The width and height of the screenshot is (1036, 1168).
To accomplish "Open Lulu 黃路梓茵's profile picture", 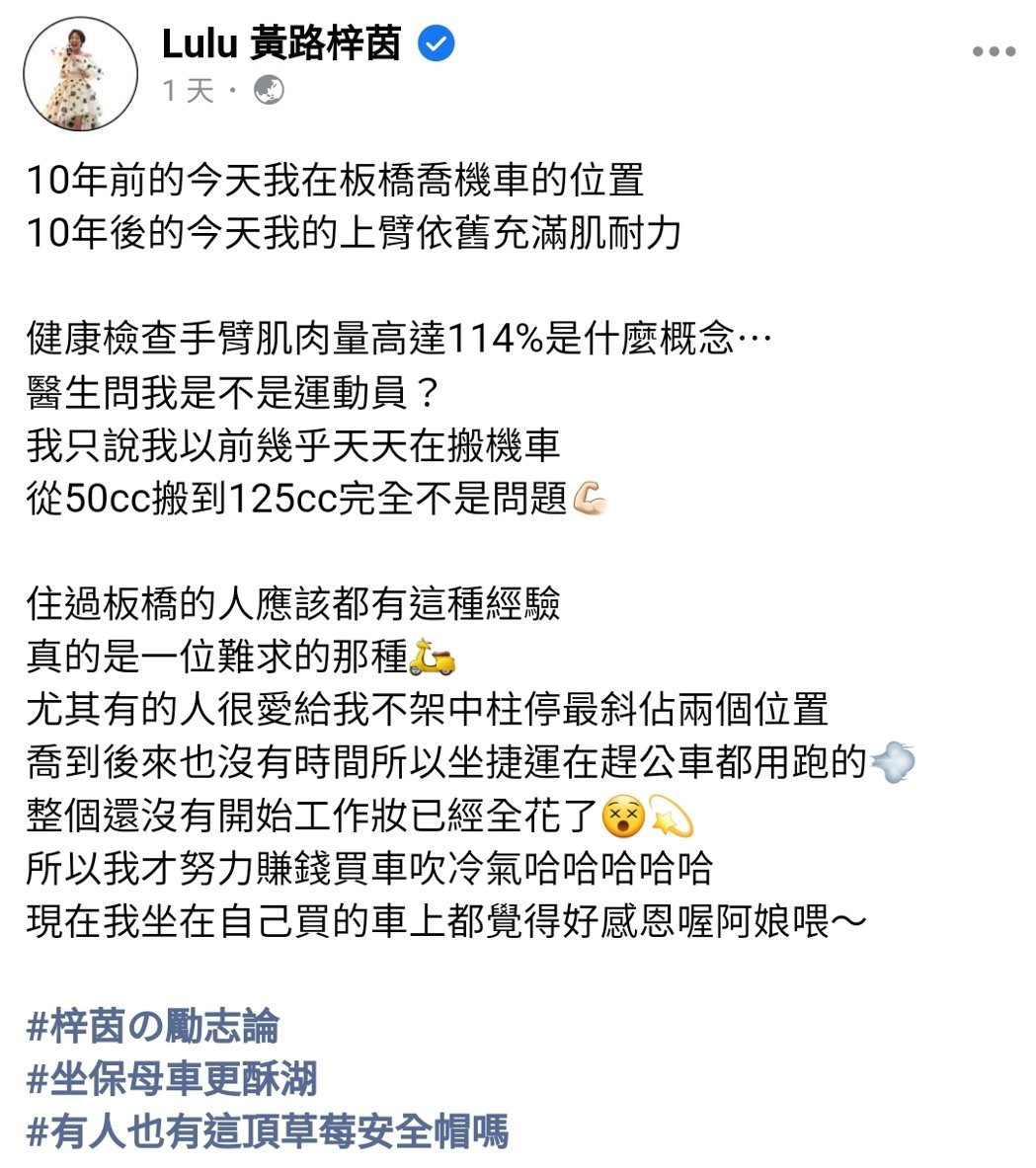I will [80, 73].
